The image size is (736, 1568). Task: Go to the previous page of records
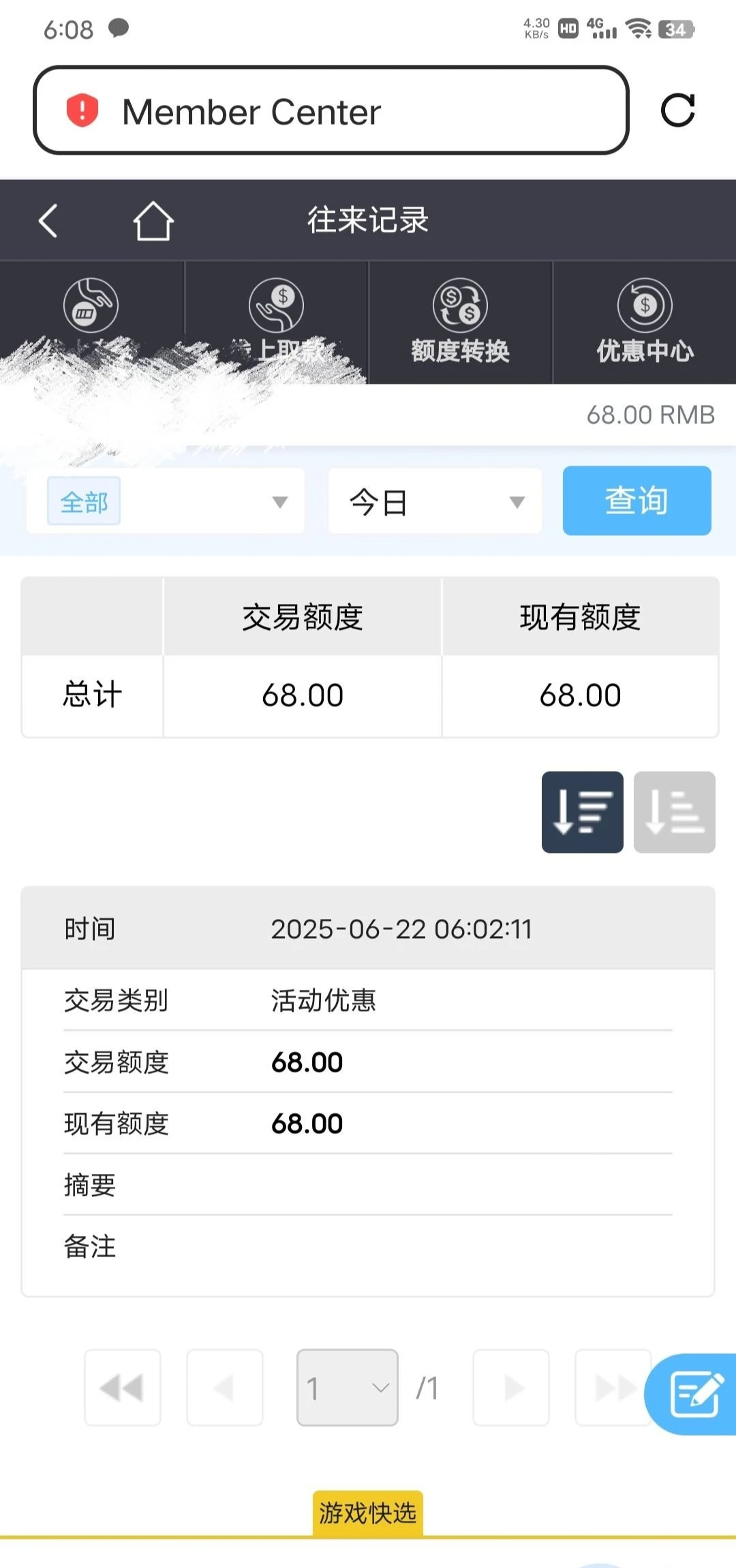(x=225, y=1387)
